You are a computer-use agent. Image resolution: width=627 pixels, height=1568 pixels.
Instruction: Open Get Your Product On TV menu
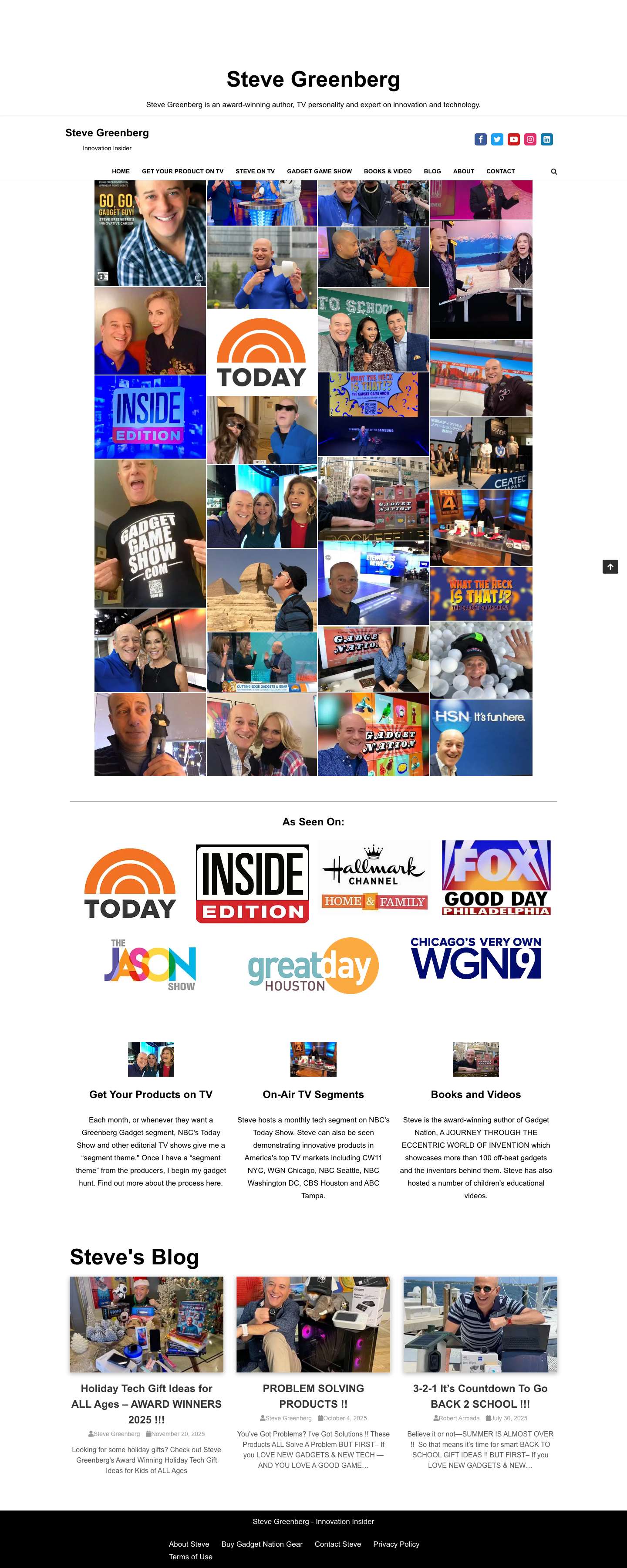(x=182, y=172)
